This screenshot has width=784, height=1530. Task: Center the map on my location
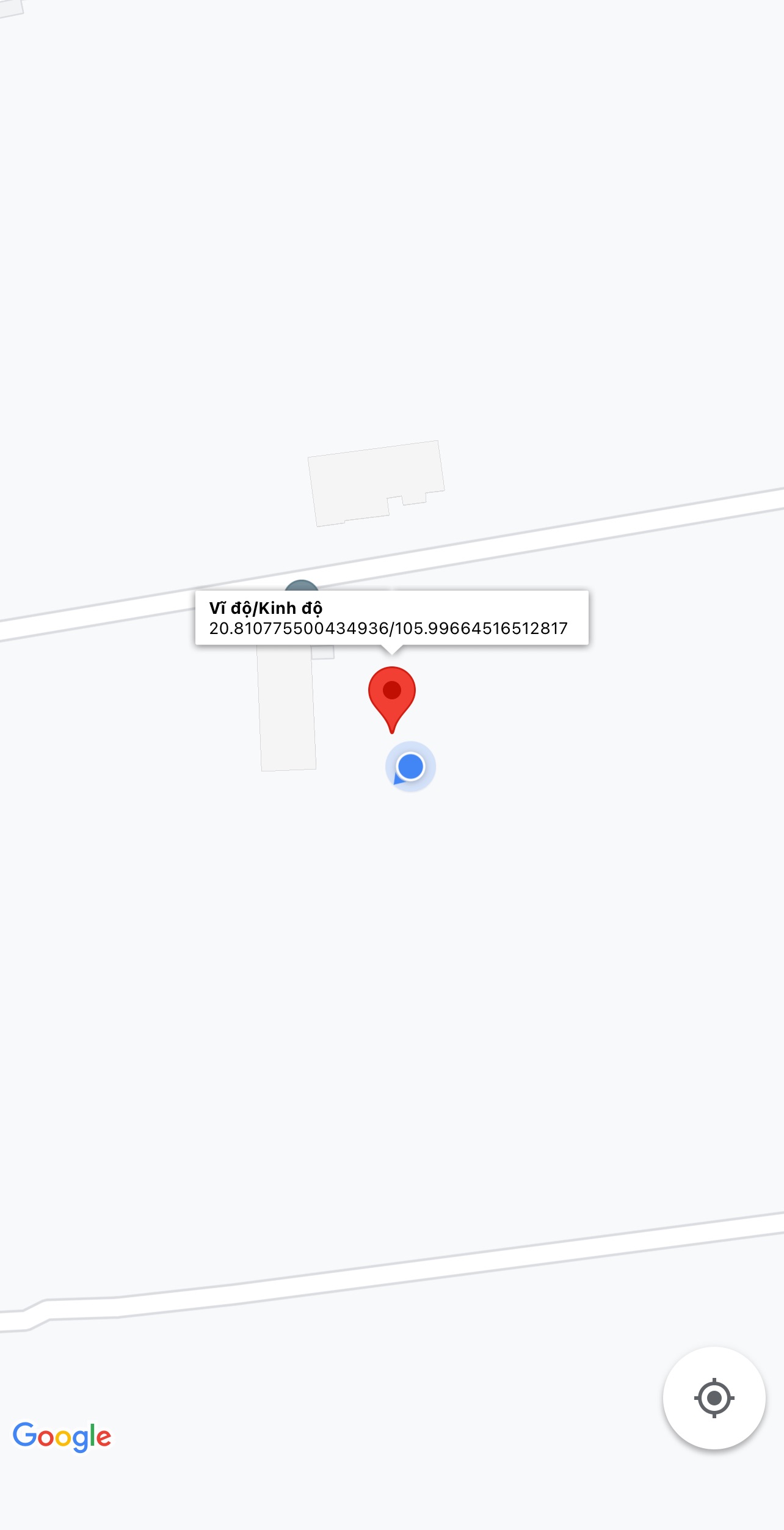pyautogui.click(x=714, y=1397)
